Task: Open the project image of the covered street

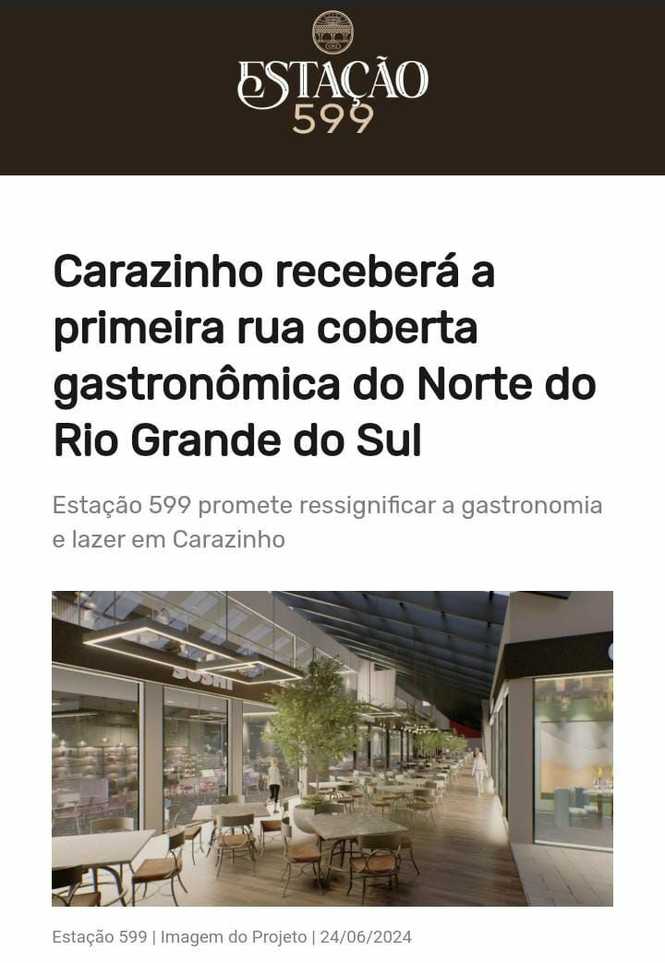Action: (x=332, y=748)
